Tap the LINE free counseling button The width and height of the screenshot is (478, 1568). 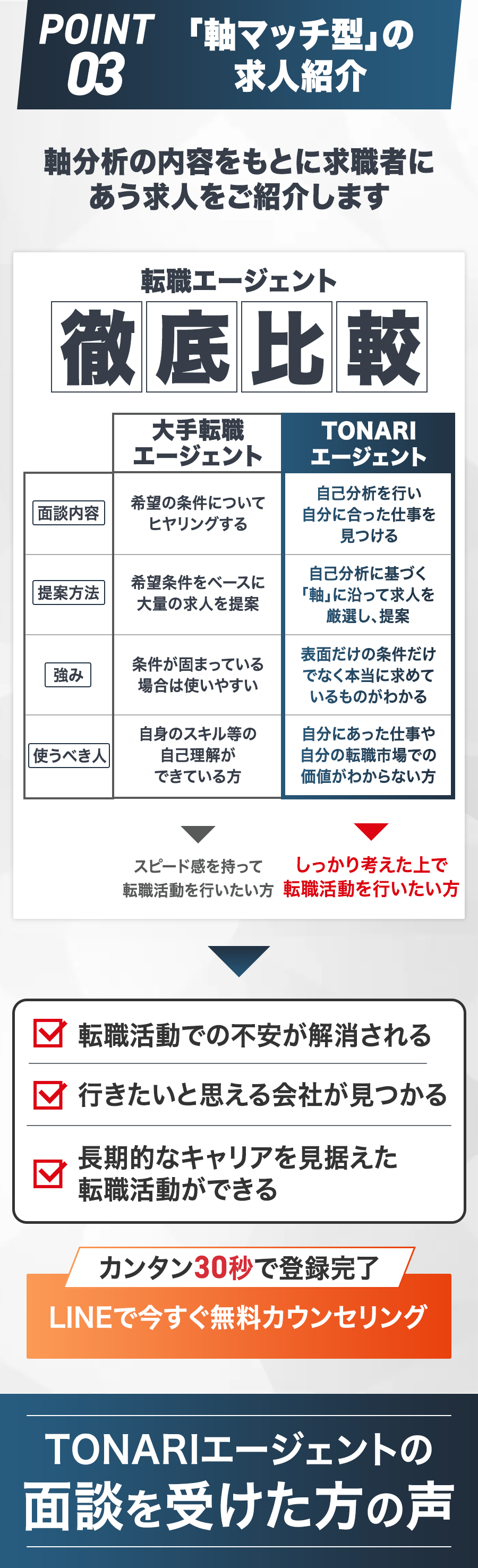238,1317
